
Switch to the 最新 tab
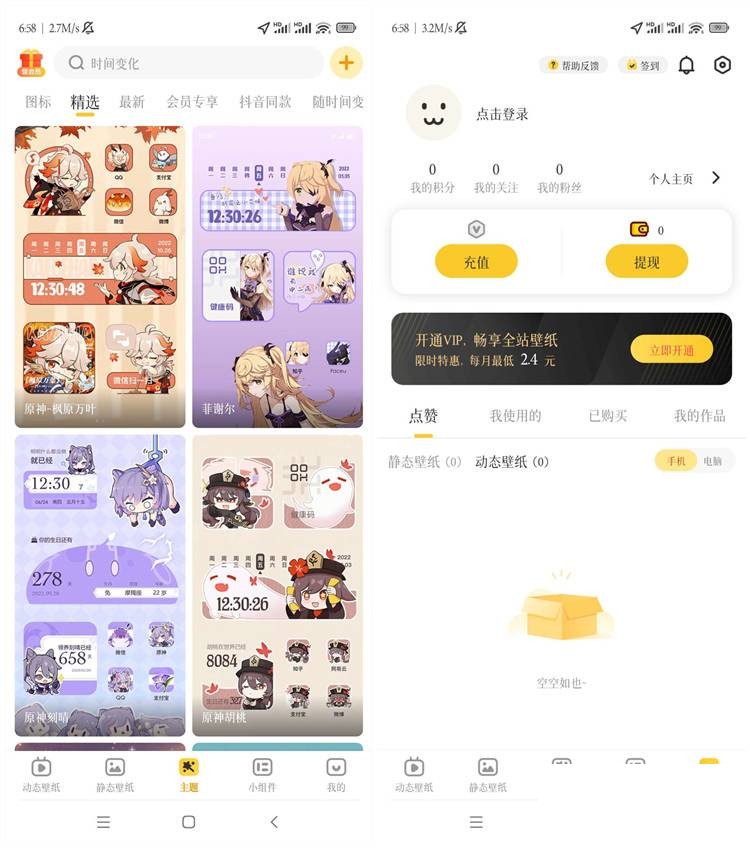click(132, 102)
